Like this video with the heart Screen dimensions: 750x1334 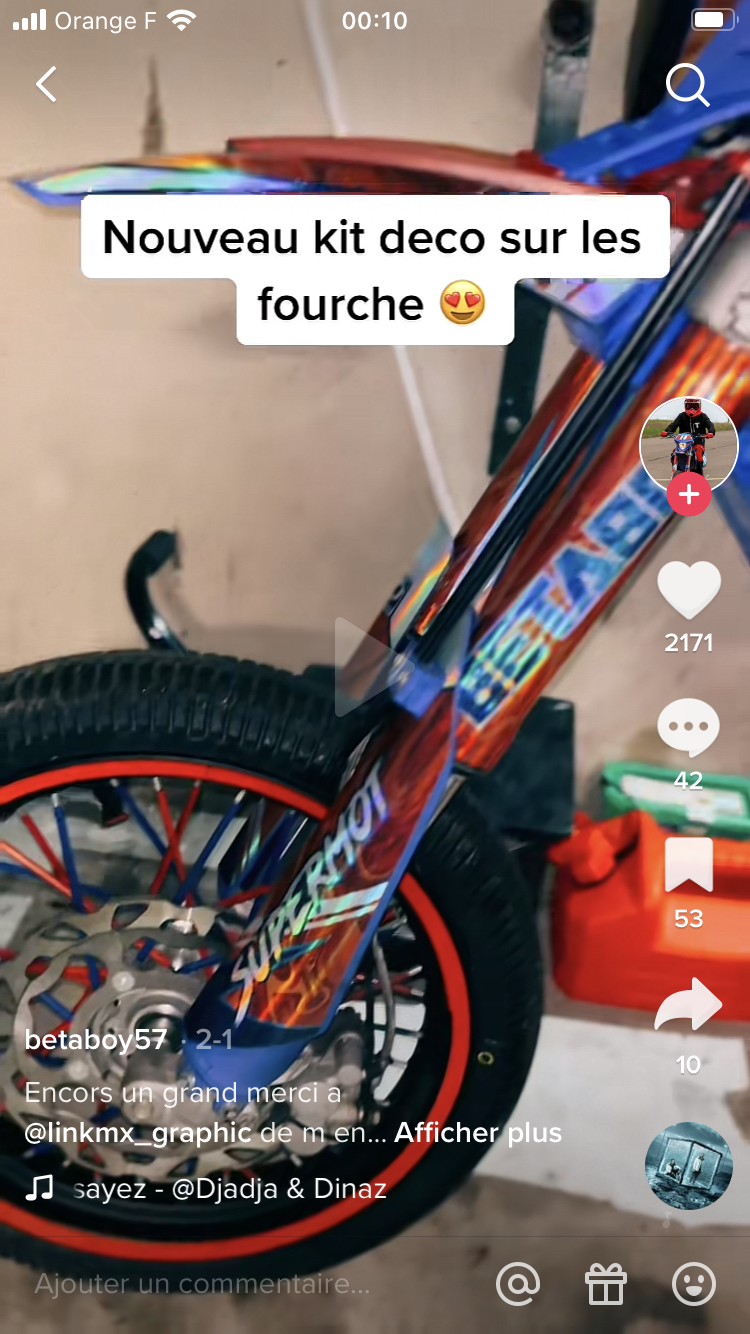point(688,590)
